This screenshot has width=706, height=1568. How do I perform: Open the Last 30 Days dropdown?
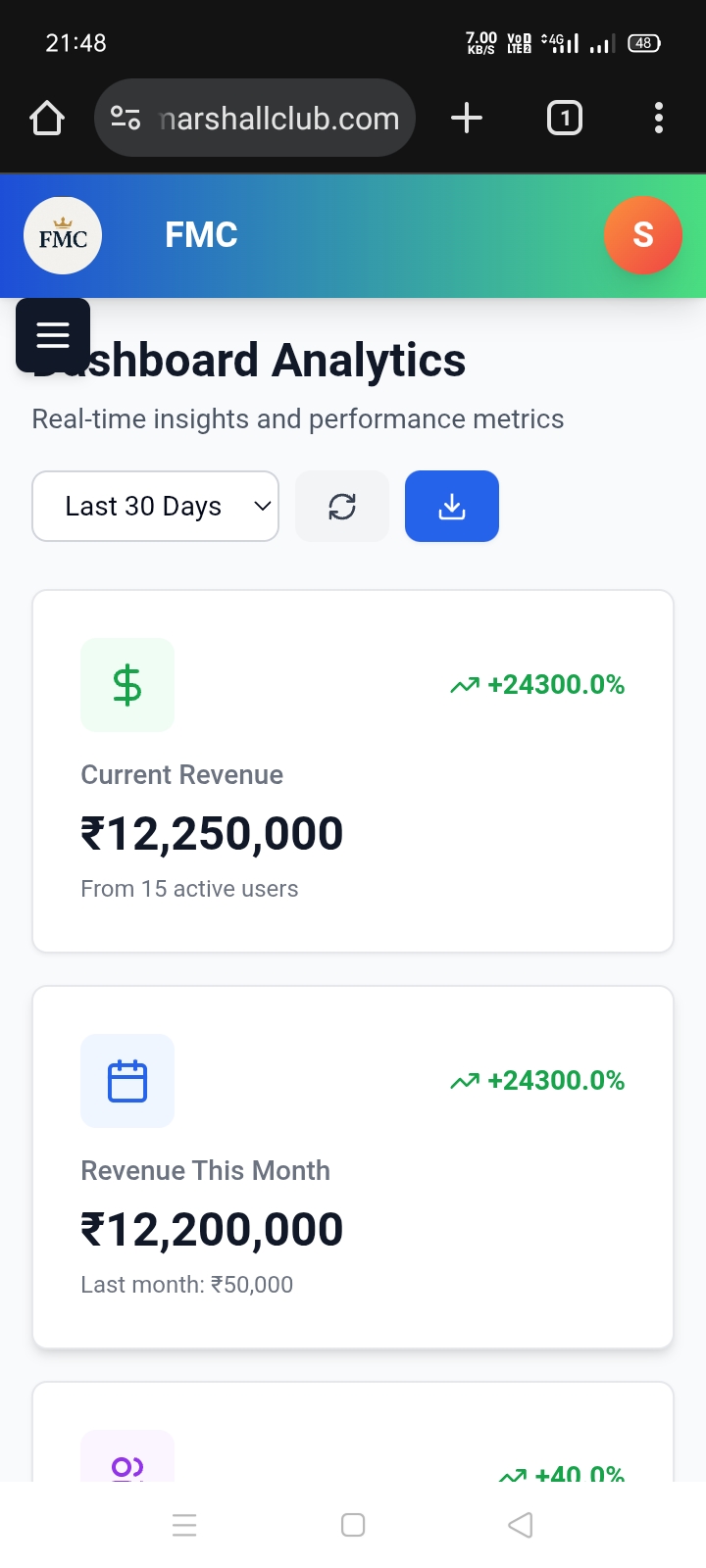(x=155, y=506)
